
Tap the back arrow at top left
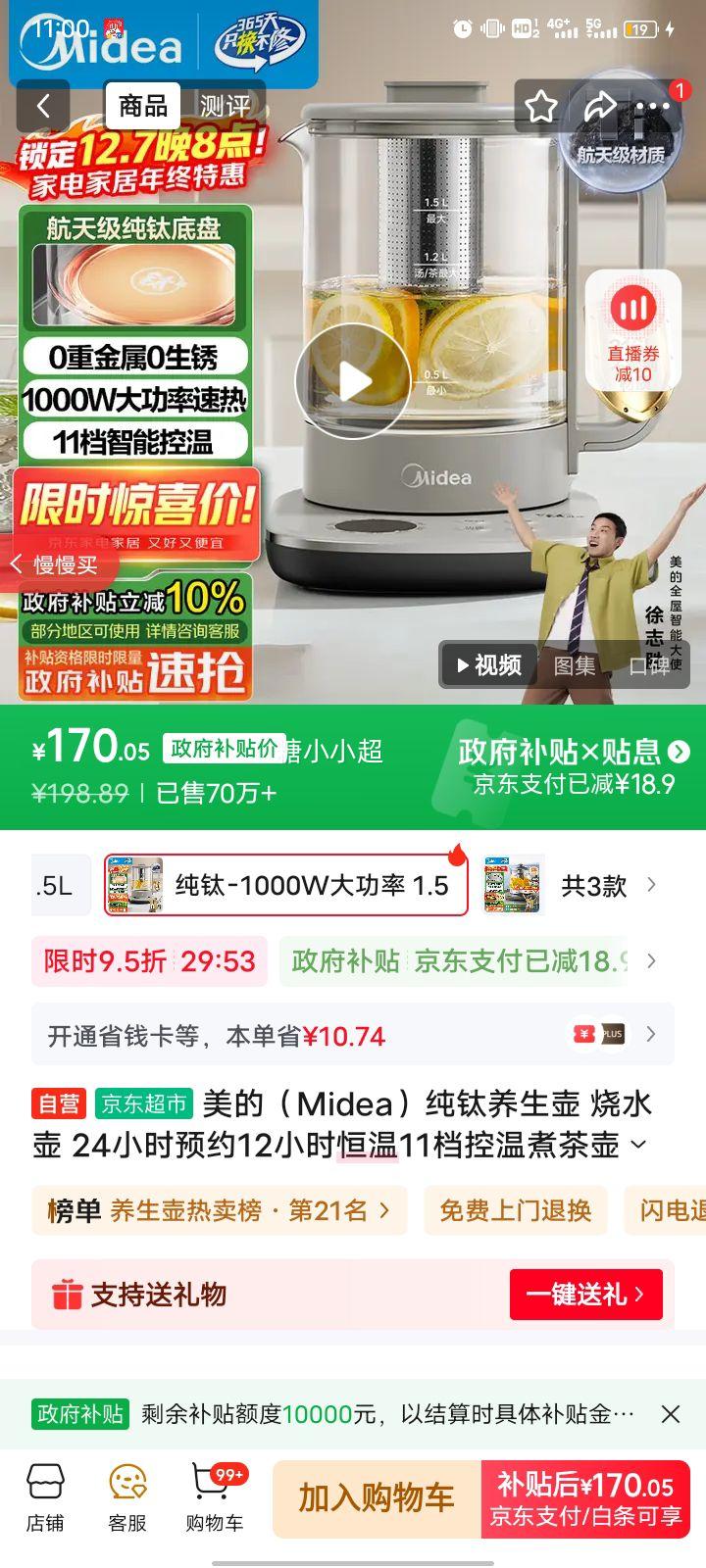coord(43,106)
